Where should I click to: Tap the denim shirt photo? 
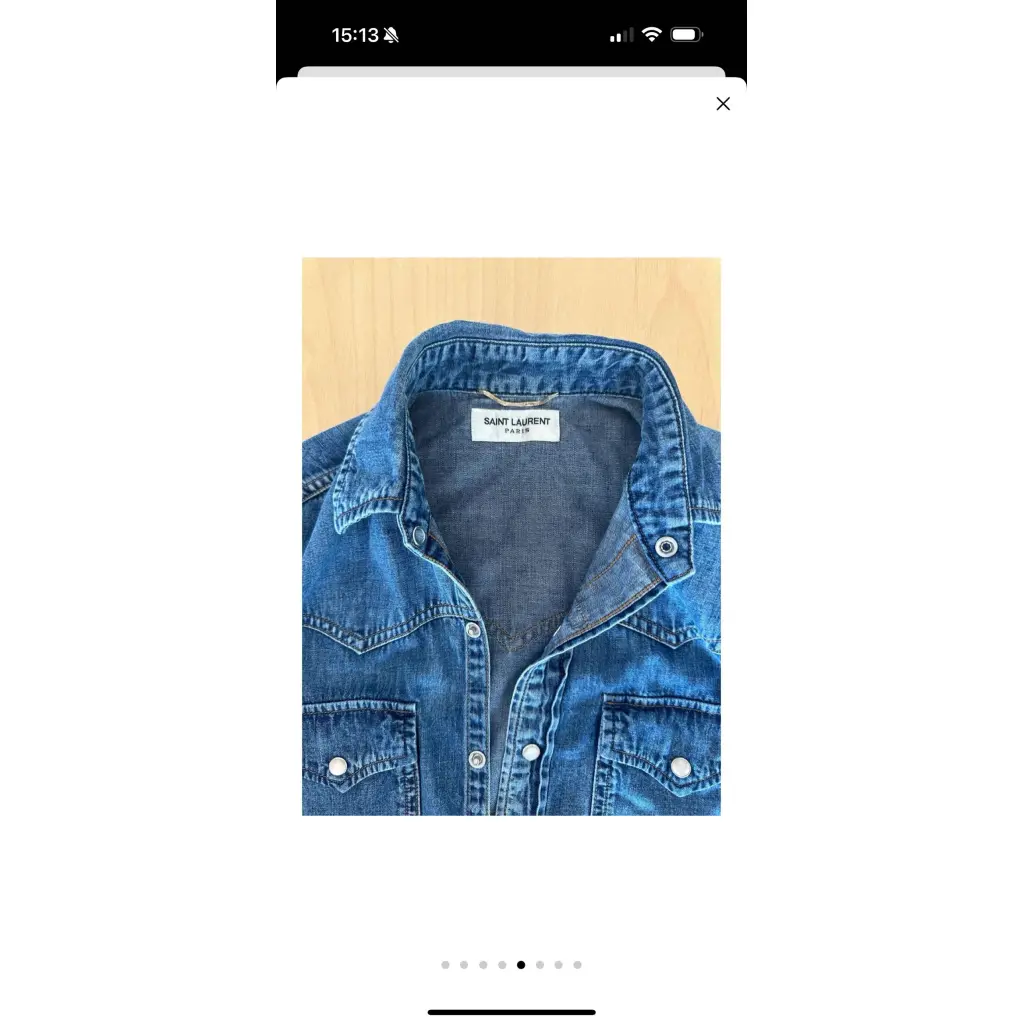[x=511, y=536]
